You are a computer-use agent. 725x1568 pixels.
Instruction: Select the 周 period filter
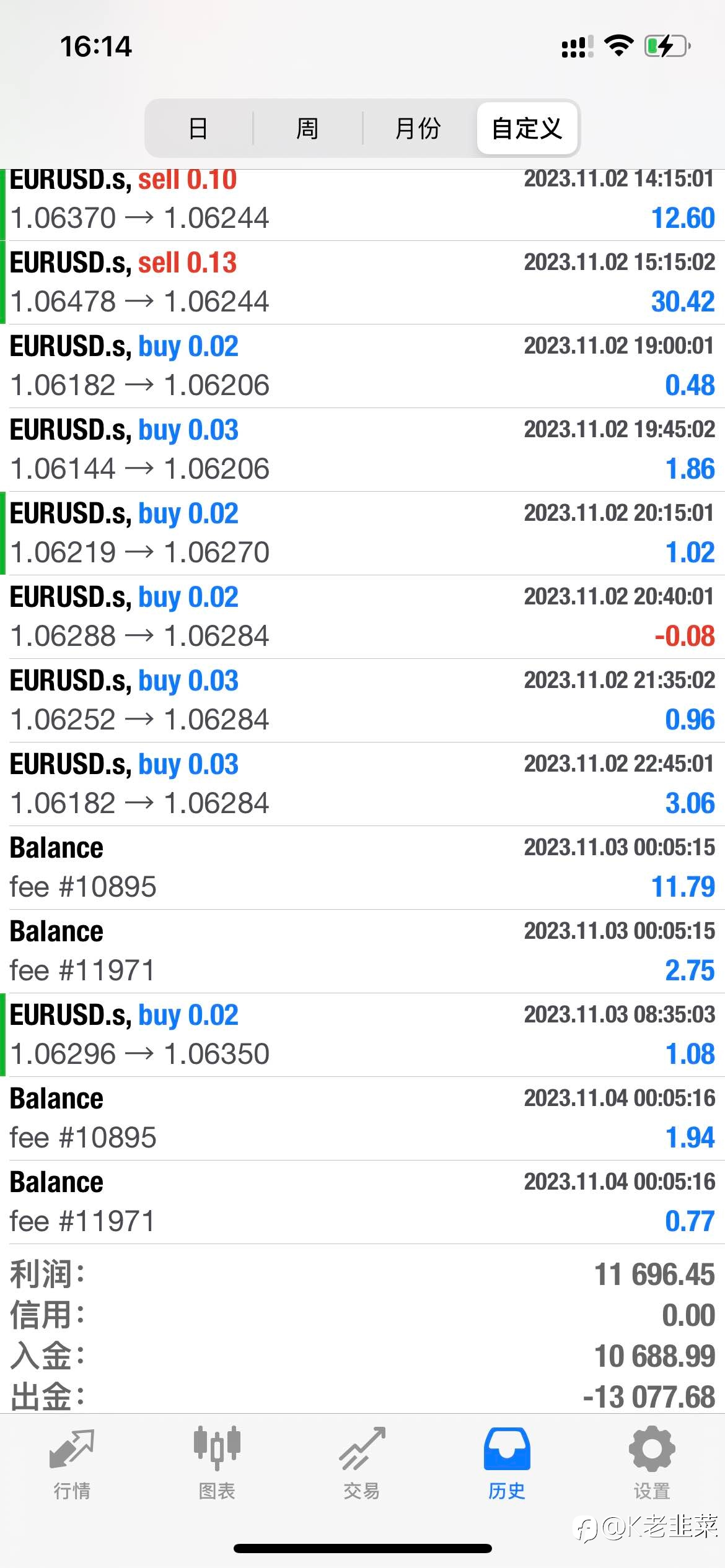(x=307, y=128)
